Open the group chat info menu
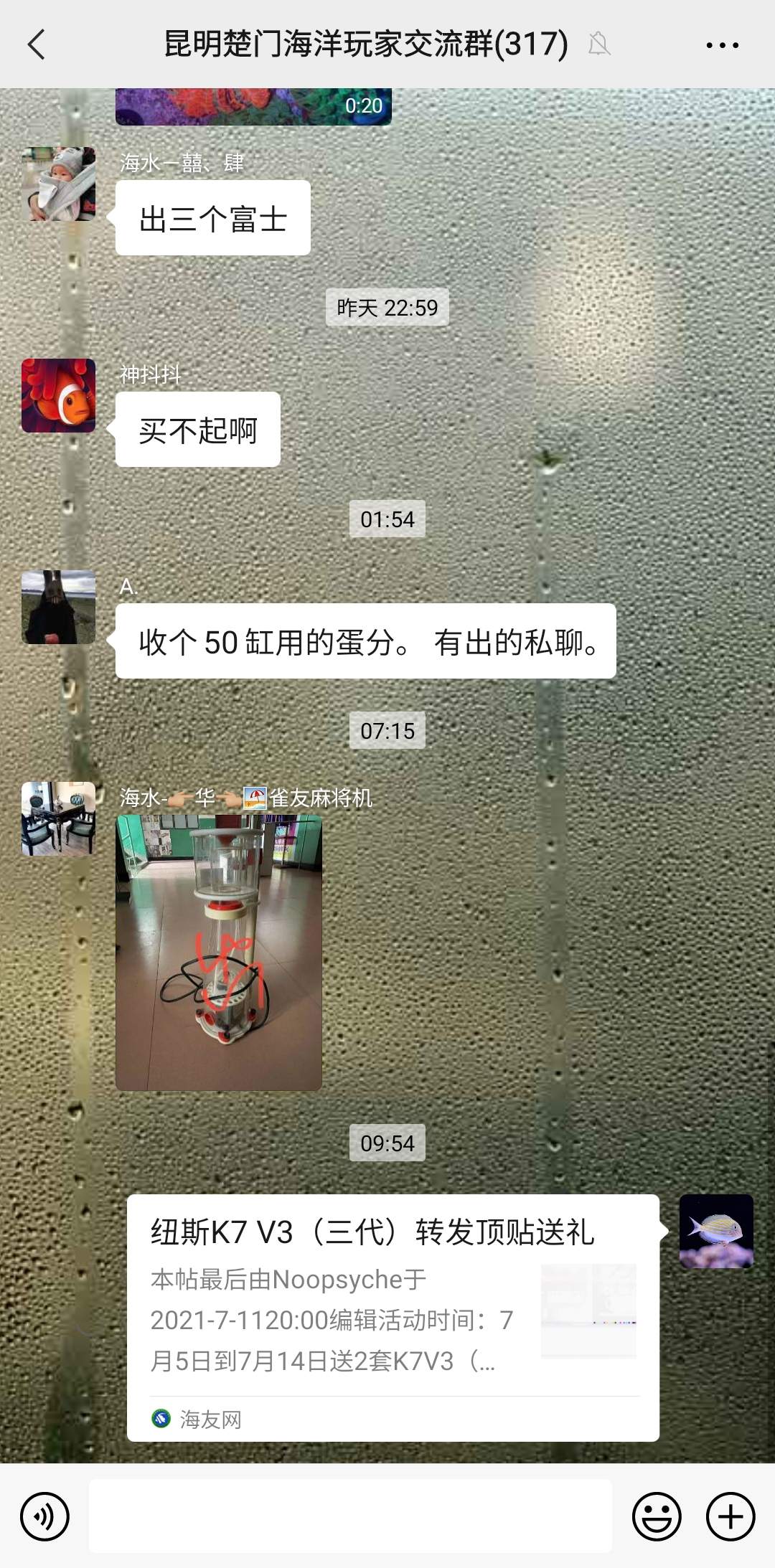Image resolution: width=775 pixels, height=1568 pixels. [722, 44]
